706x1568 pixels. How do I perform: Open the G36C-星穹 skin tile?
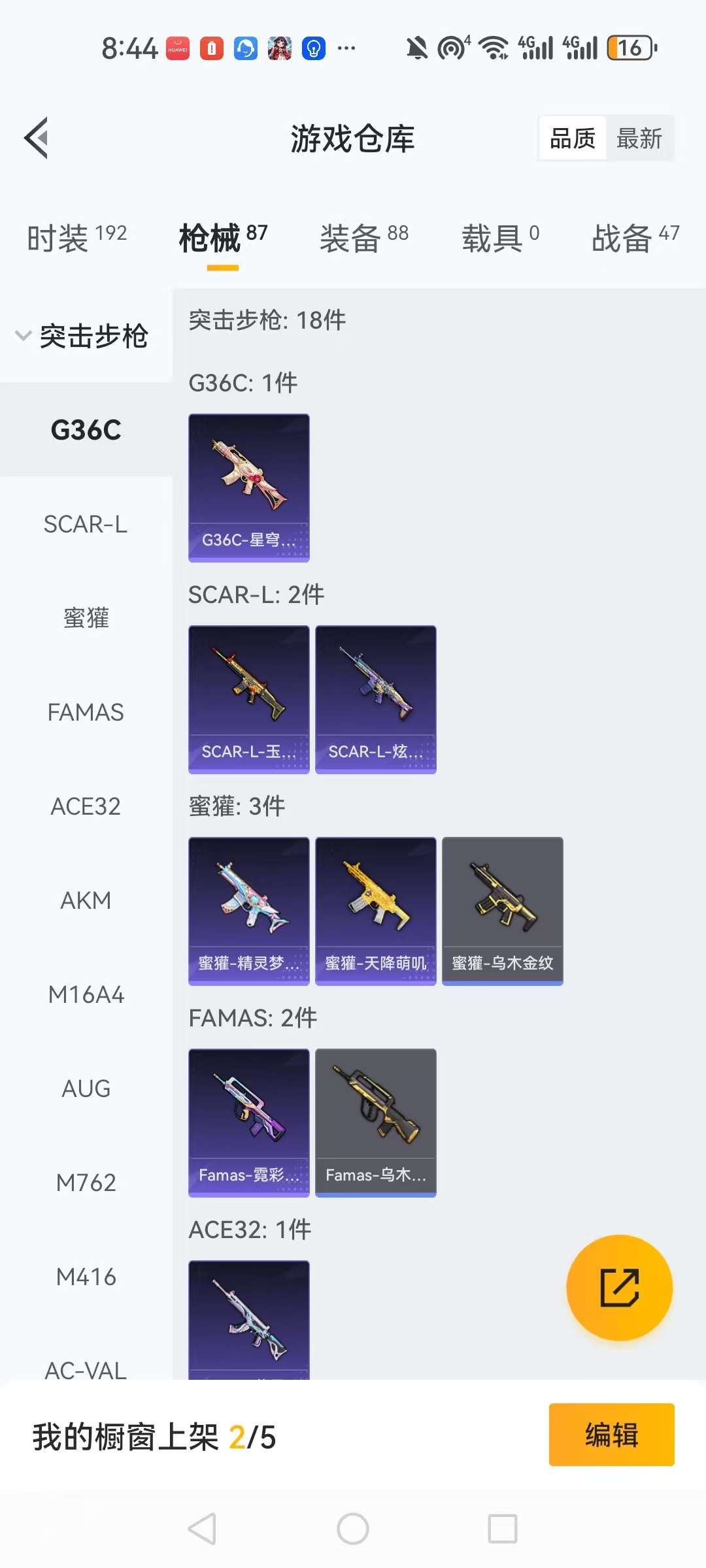click(x=249, y=487)
